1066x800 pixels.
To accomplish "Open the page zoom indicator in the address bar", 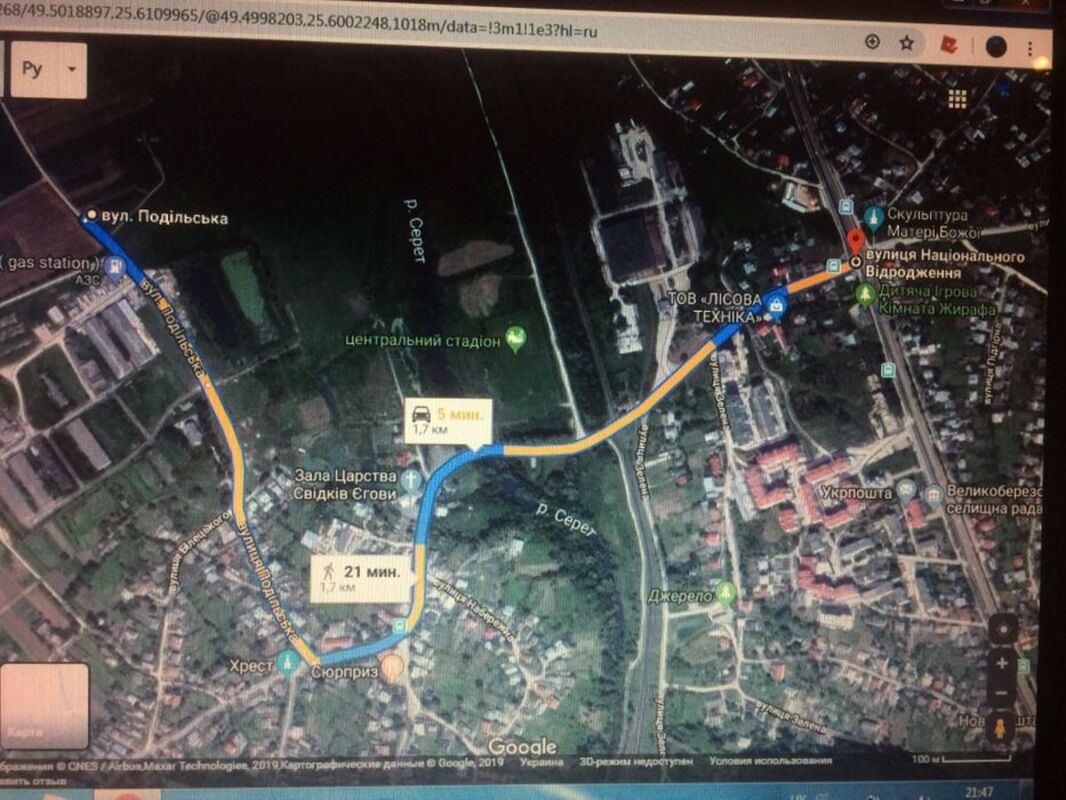I will (872, 42).
